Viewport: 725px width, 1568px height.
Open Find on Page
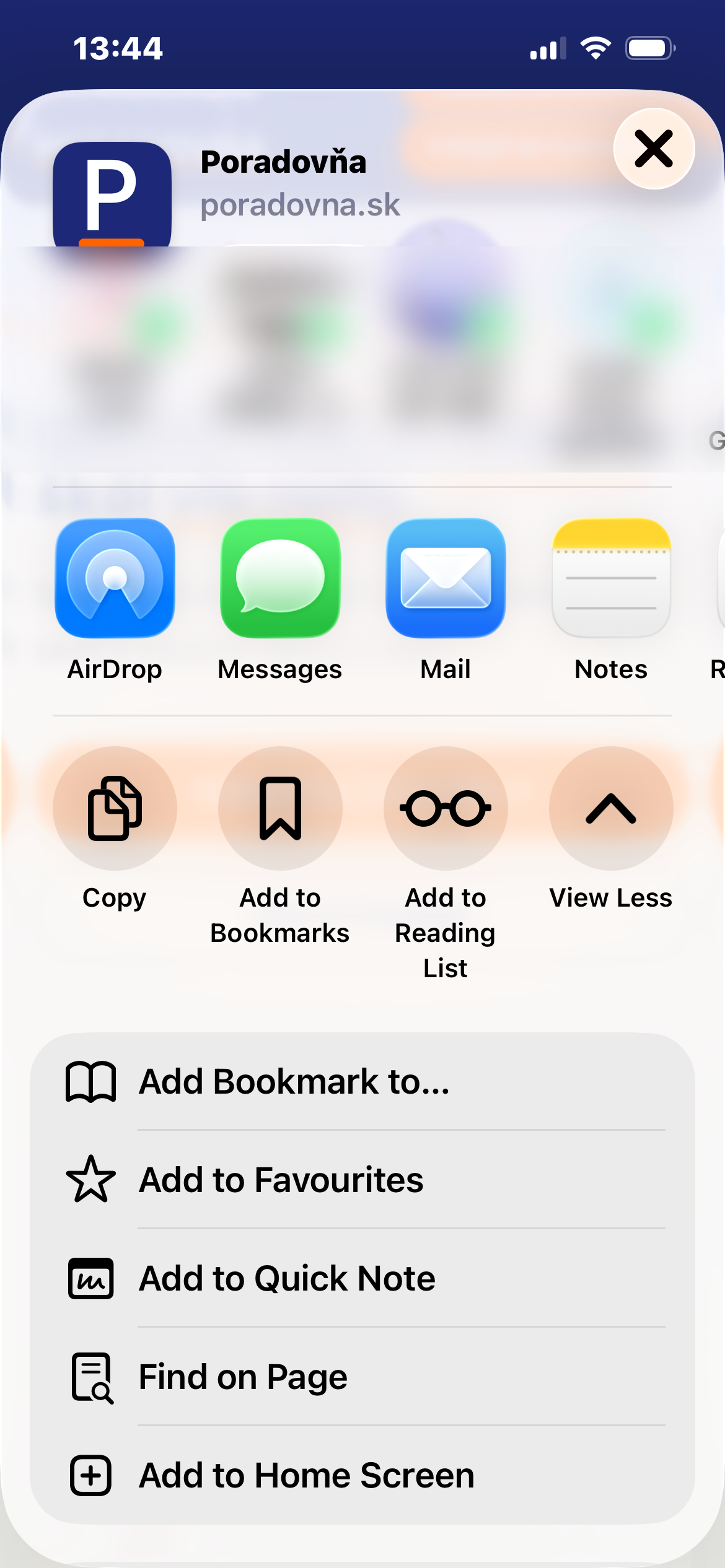pos(362,1377)
